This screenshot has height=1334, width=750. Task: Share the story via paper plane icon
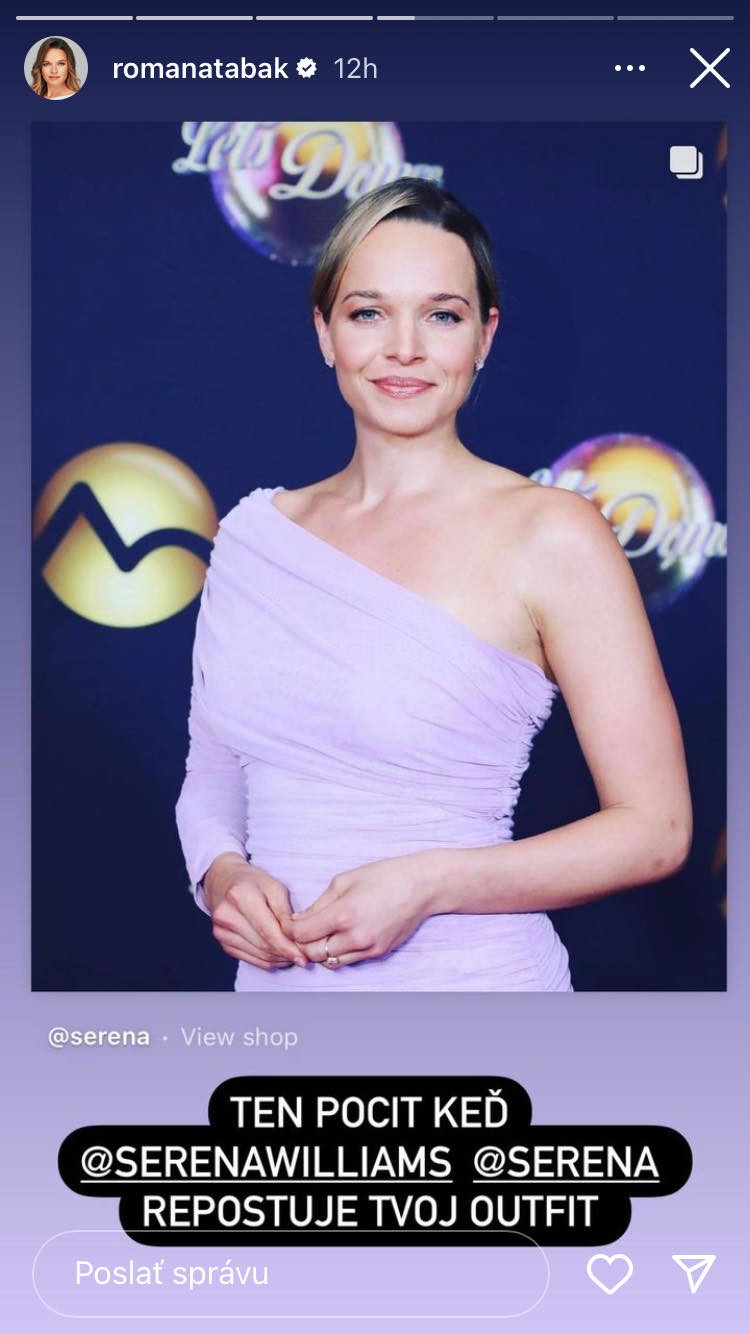click(x=693, y=1273)
